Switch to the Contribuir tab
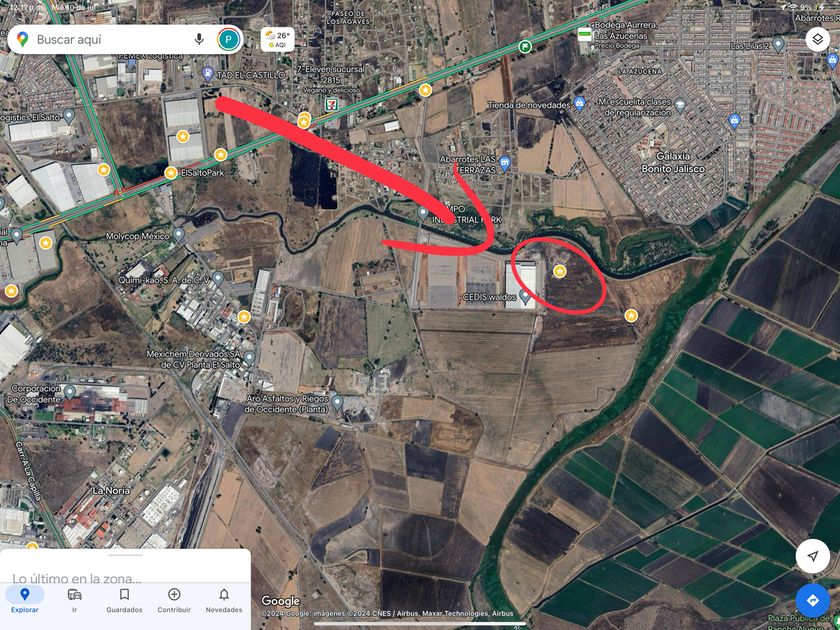 tap(174, 599)
